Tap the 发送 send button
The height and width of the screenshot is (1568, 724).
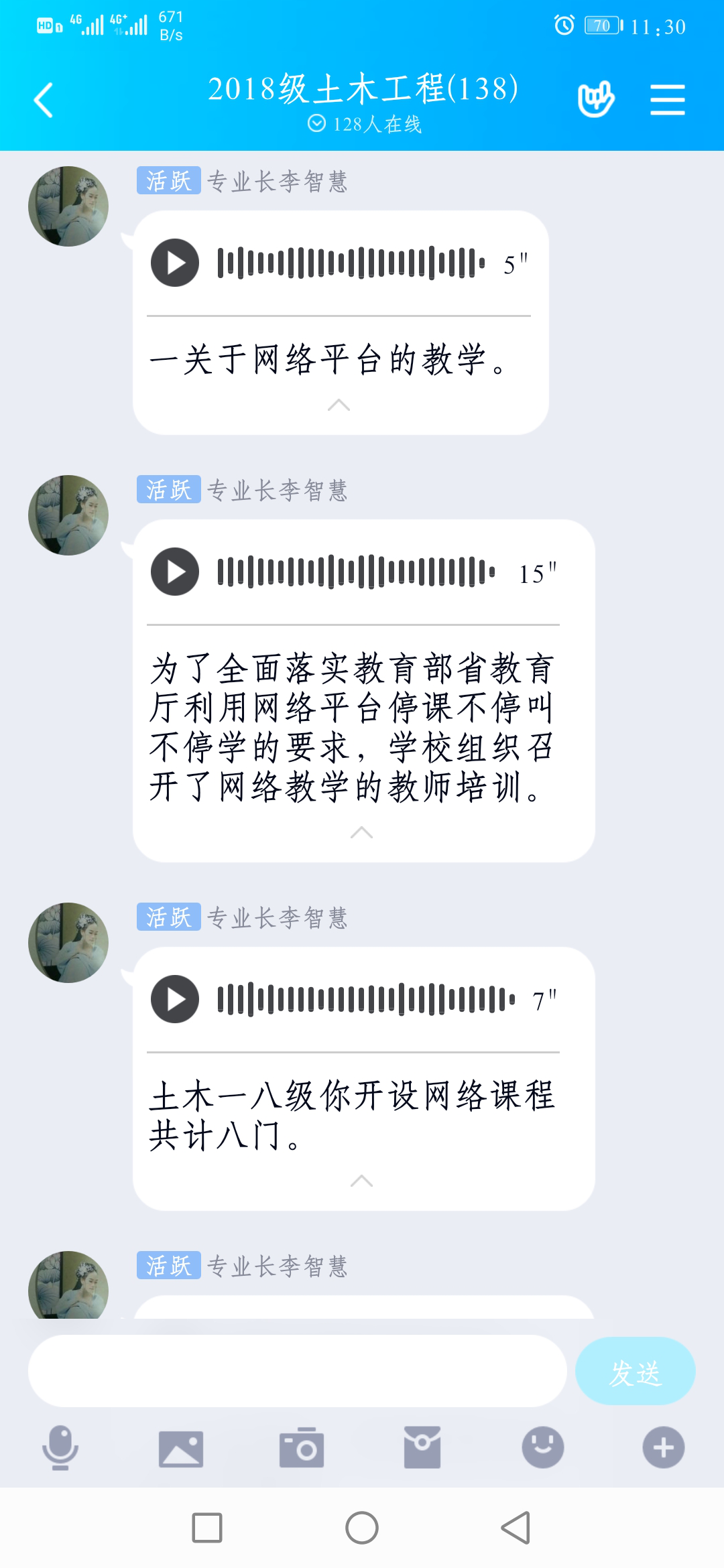coord(635,1371)
